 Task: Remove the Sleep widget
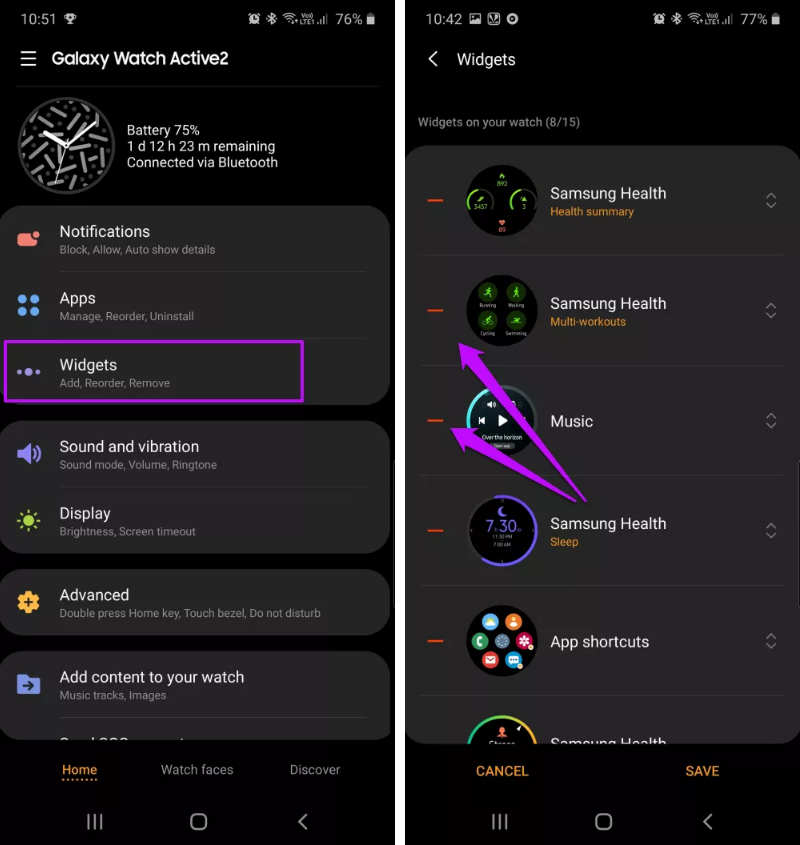(x=435, y=531)
